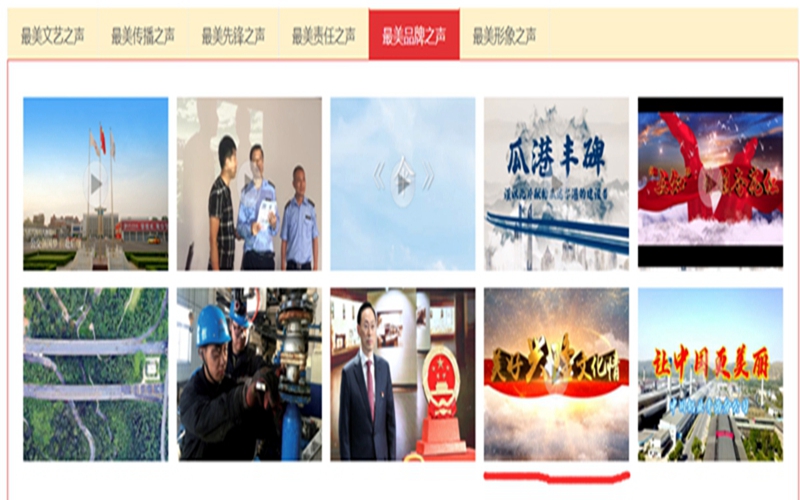Go to the 最美形象之声 tab
Screen dimensions: 800x500
point(504,36)
